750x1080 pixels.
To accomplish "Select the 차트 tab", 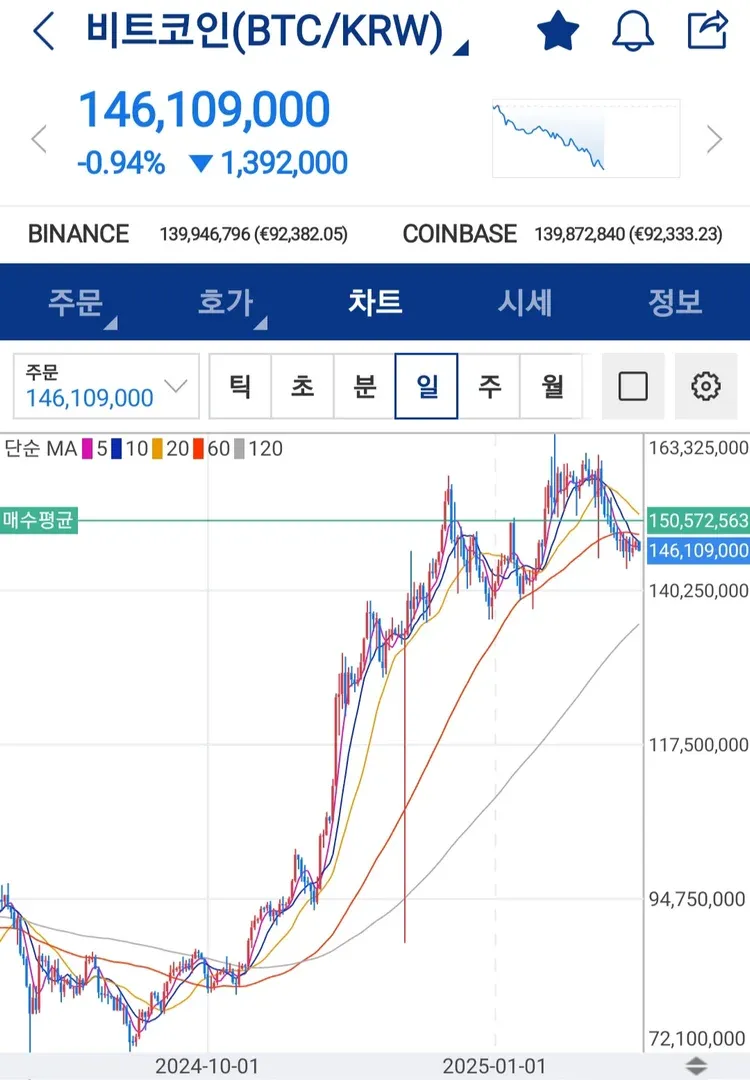I will pyautogui.click(x=375, y=302).
